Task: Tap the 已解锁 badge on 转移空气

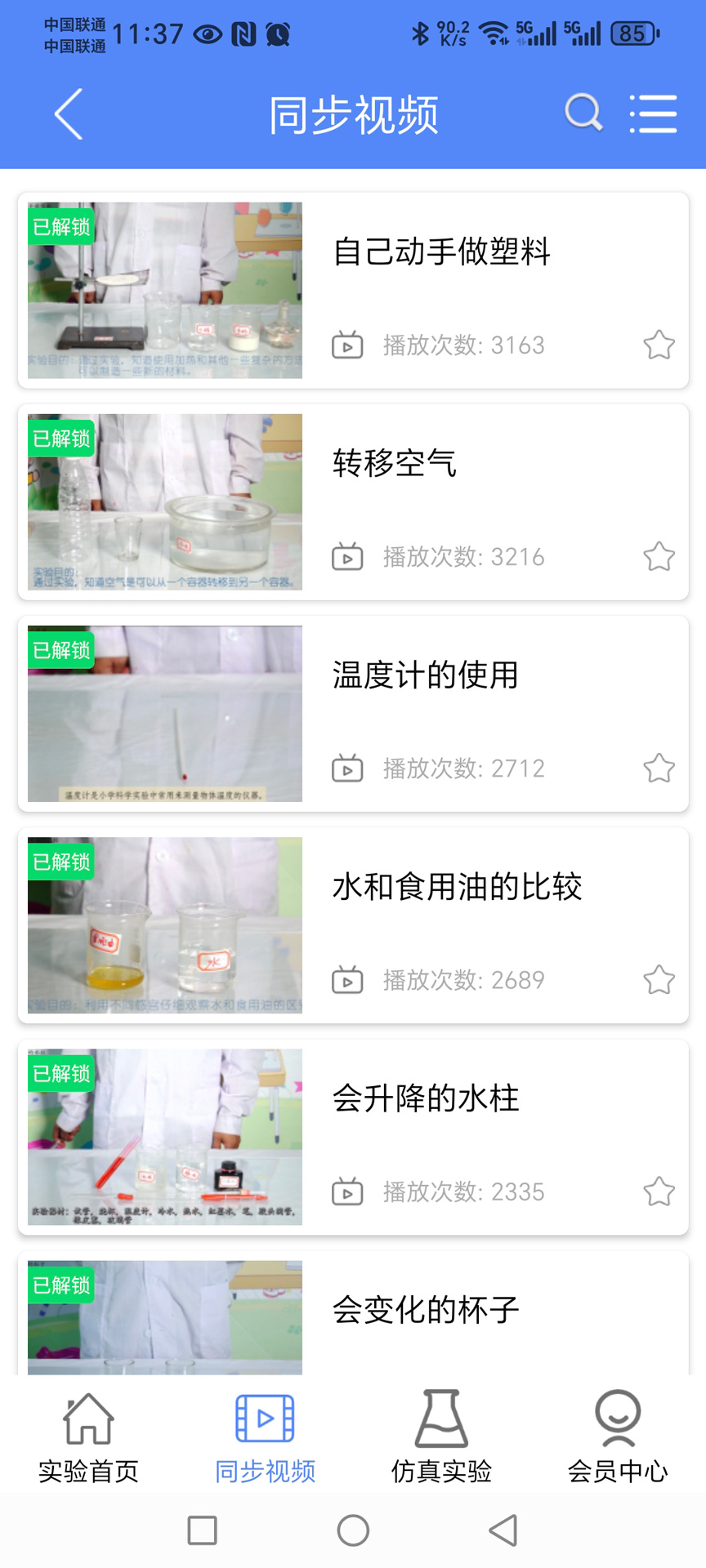Action: 60,439
